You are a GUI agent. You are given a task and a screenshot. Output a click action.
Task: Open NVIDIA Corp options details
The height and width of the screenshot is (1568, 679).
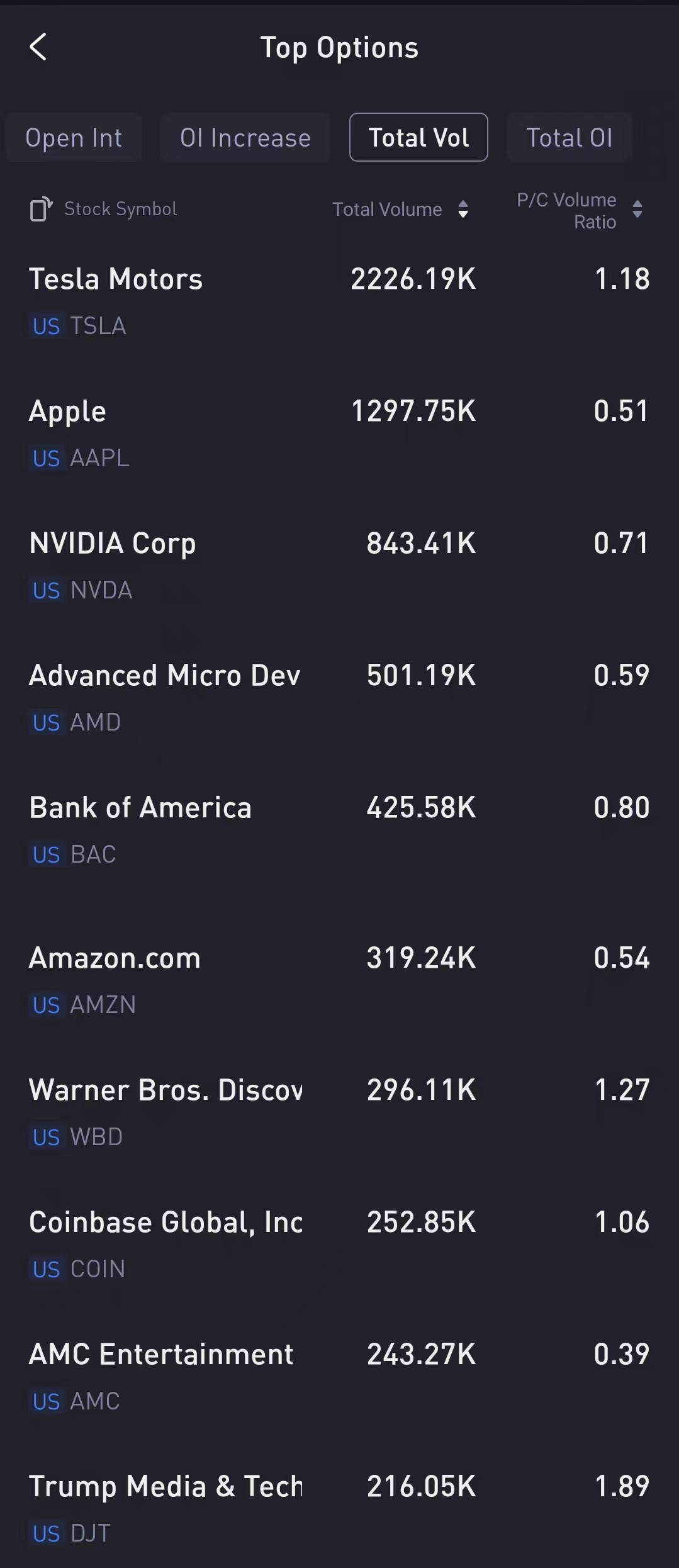(x=112, y=542)
